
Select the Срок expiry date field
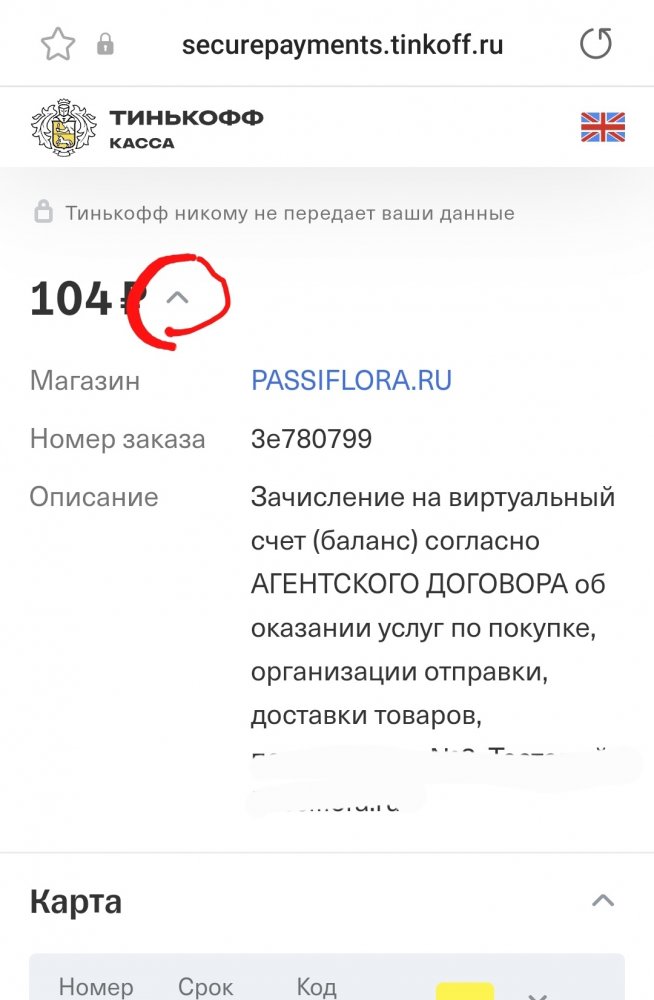click(206, 987)
